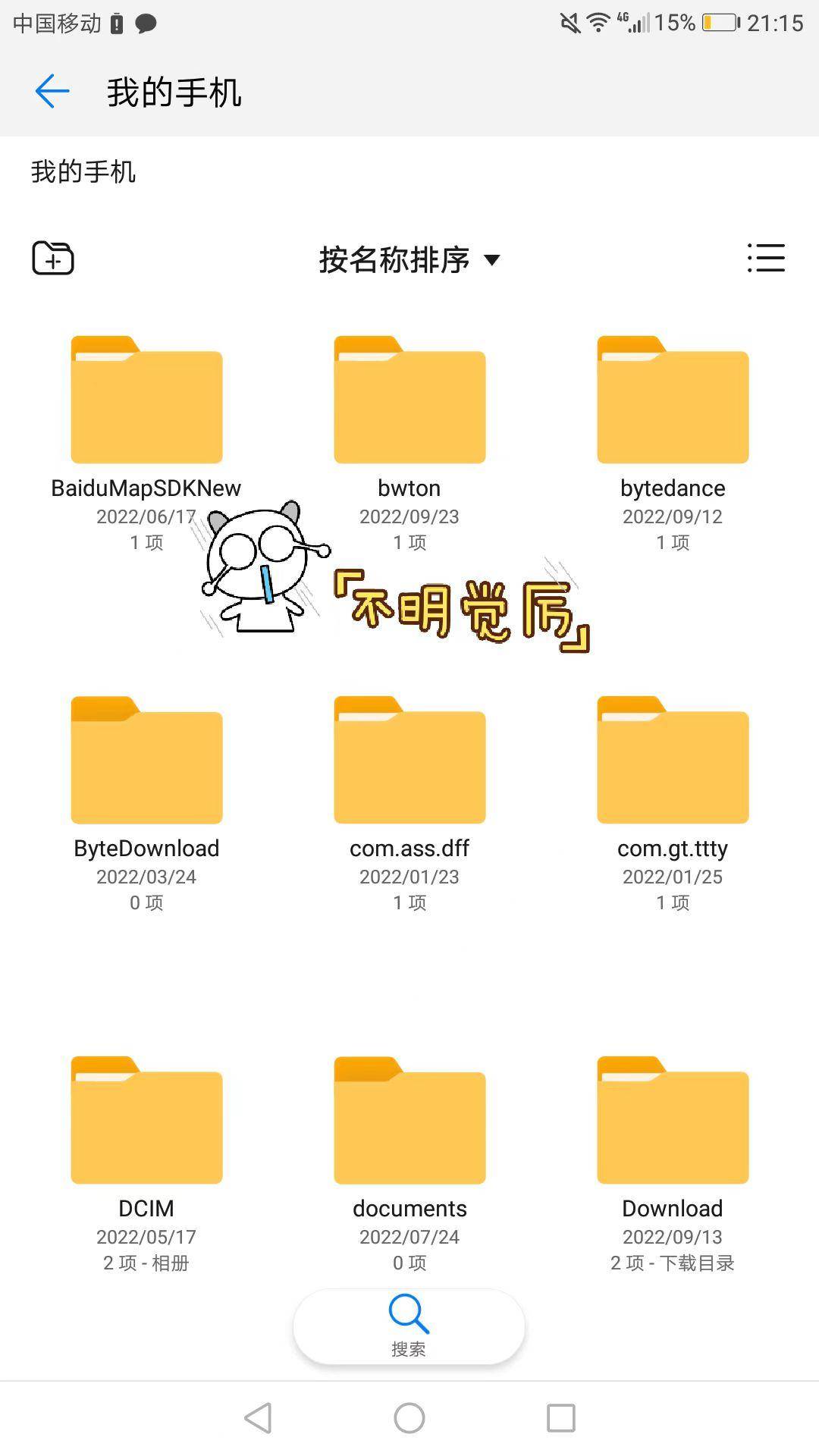Open the ByteDownload folder
Image resolution: width=819 pixels, height=1456 pixels.
click(146, 761)
